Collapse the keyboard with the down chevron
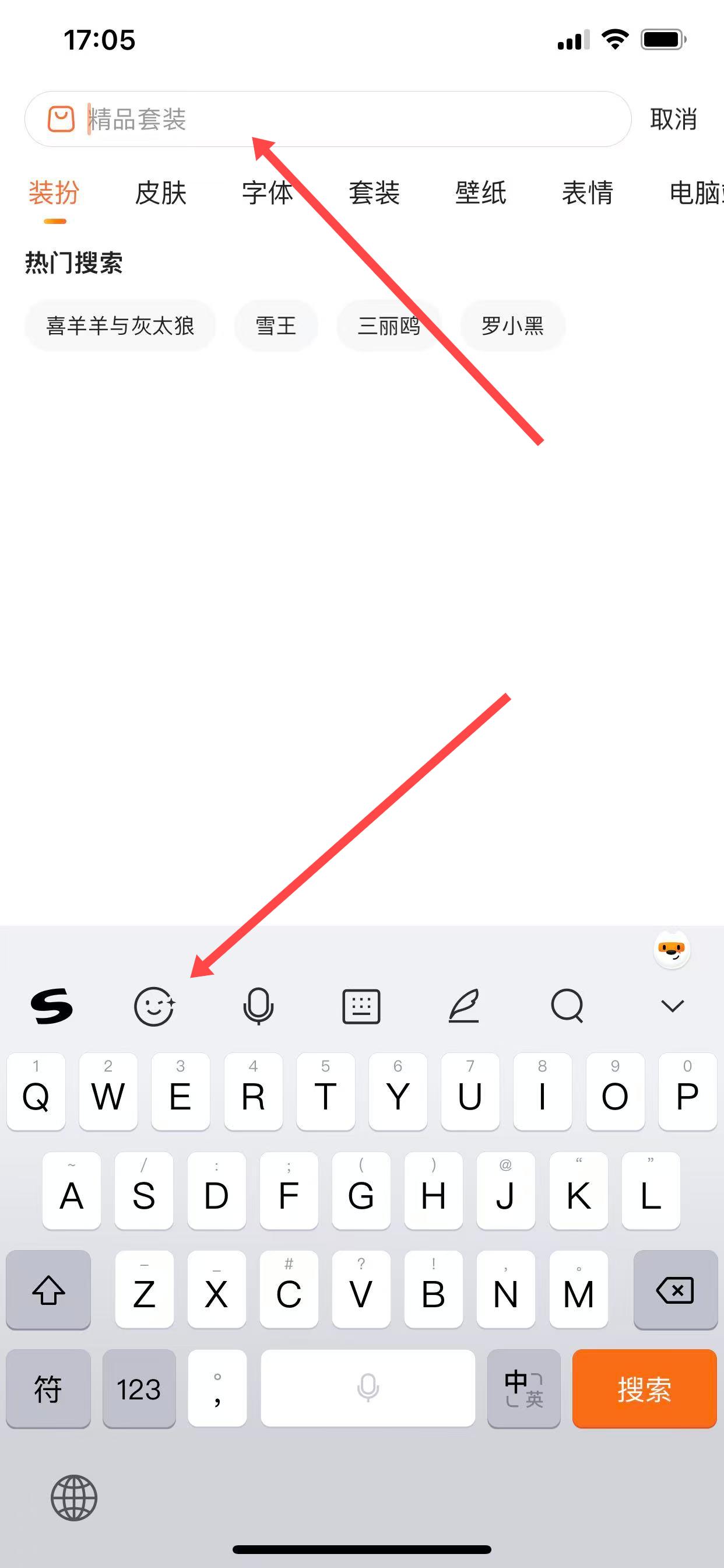Screen dimensions: 724x1568 click(x=672, y=1006)
